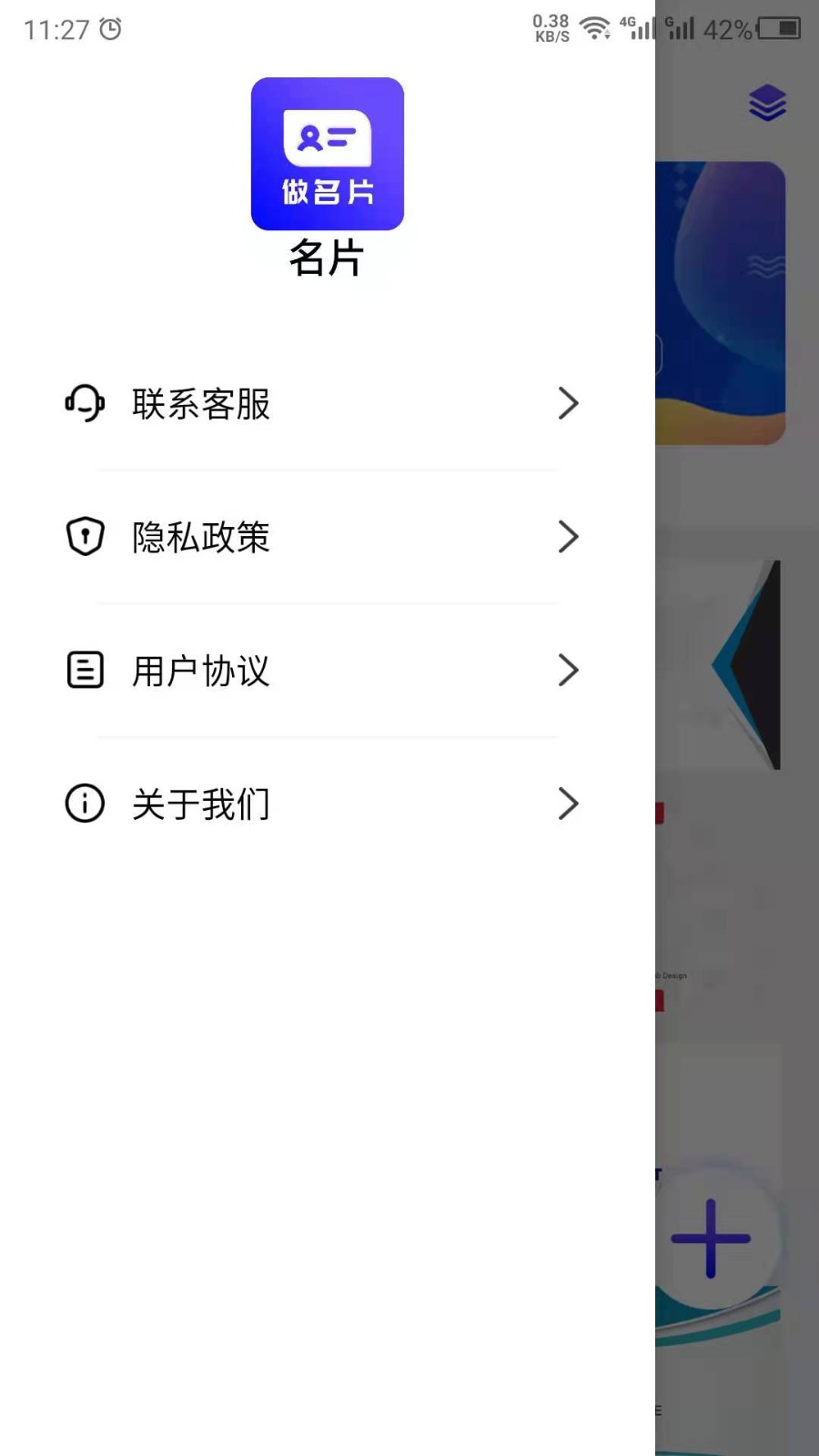Expand the 联系客服 chevron arrow
The height and width of the screenshot is (1456, 819).
(570, 403)
